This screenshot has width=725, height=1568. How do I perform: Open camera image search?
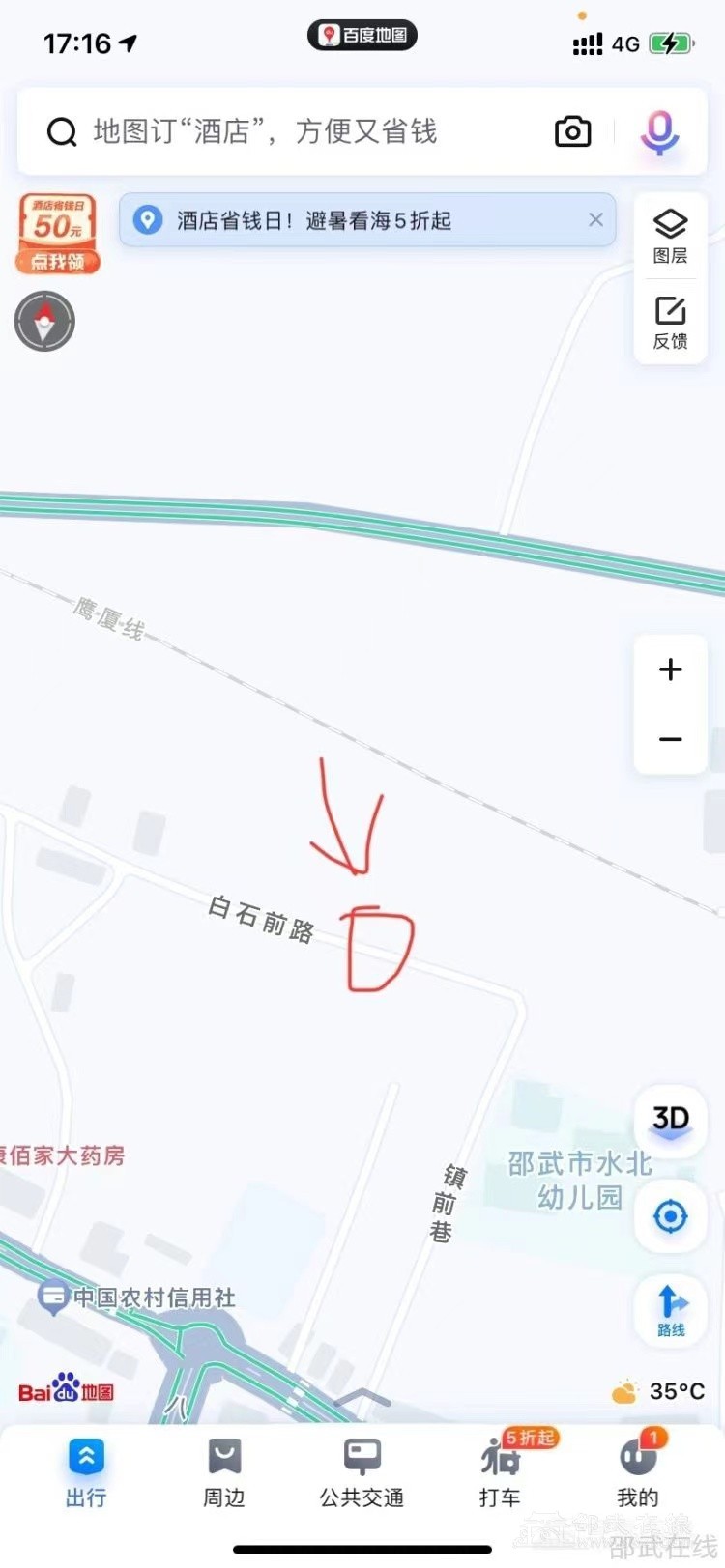pos(572,131)
